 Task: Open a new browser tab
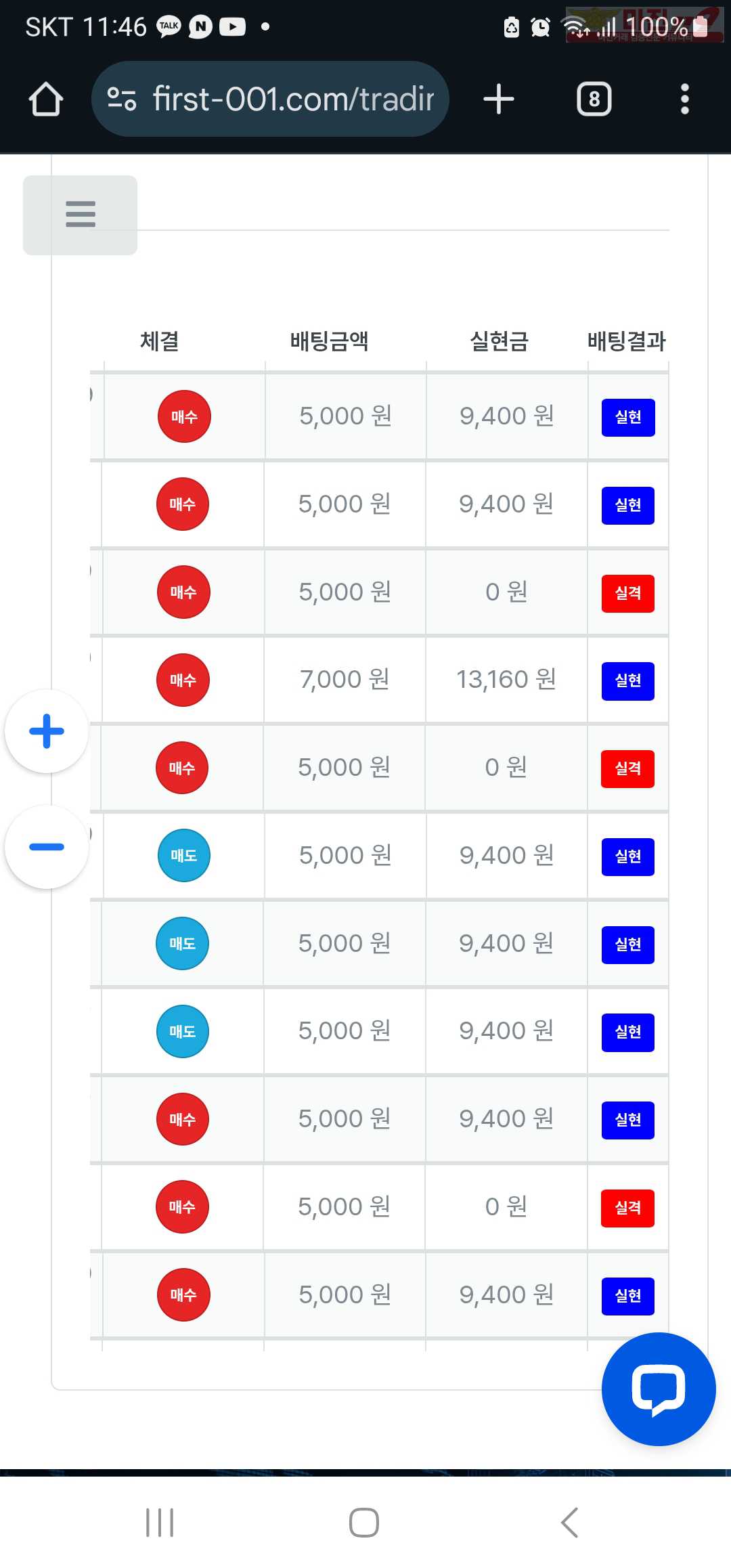(x=499, y=100)
